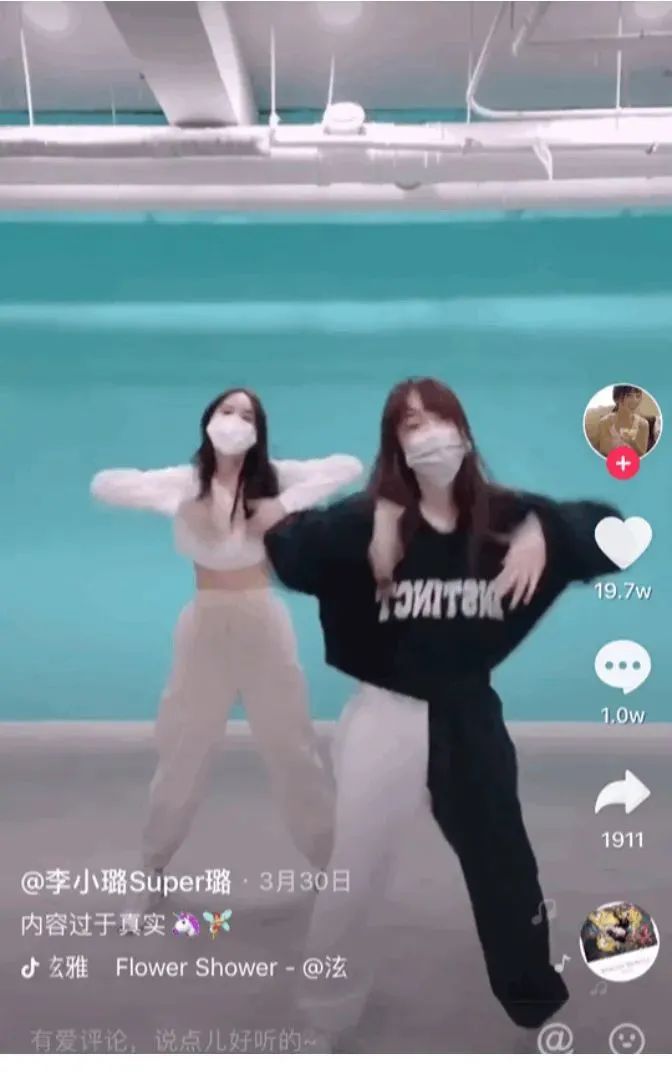
Task: Follow the creator with the plus badge
Action: pos(622,464)
